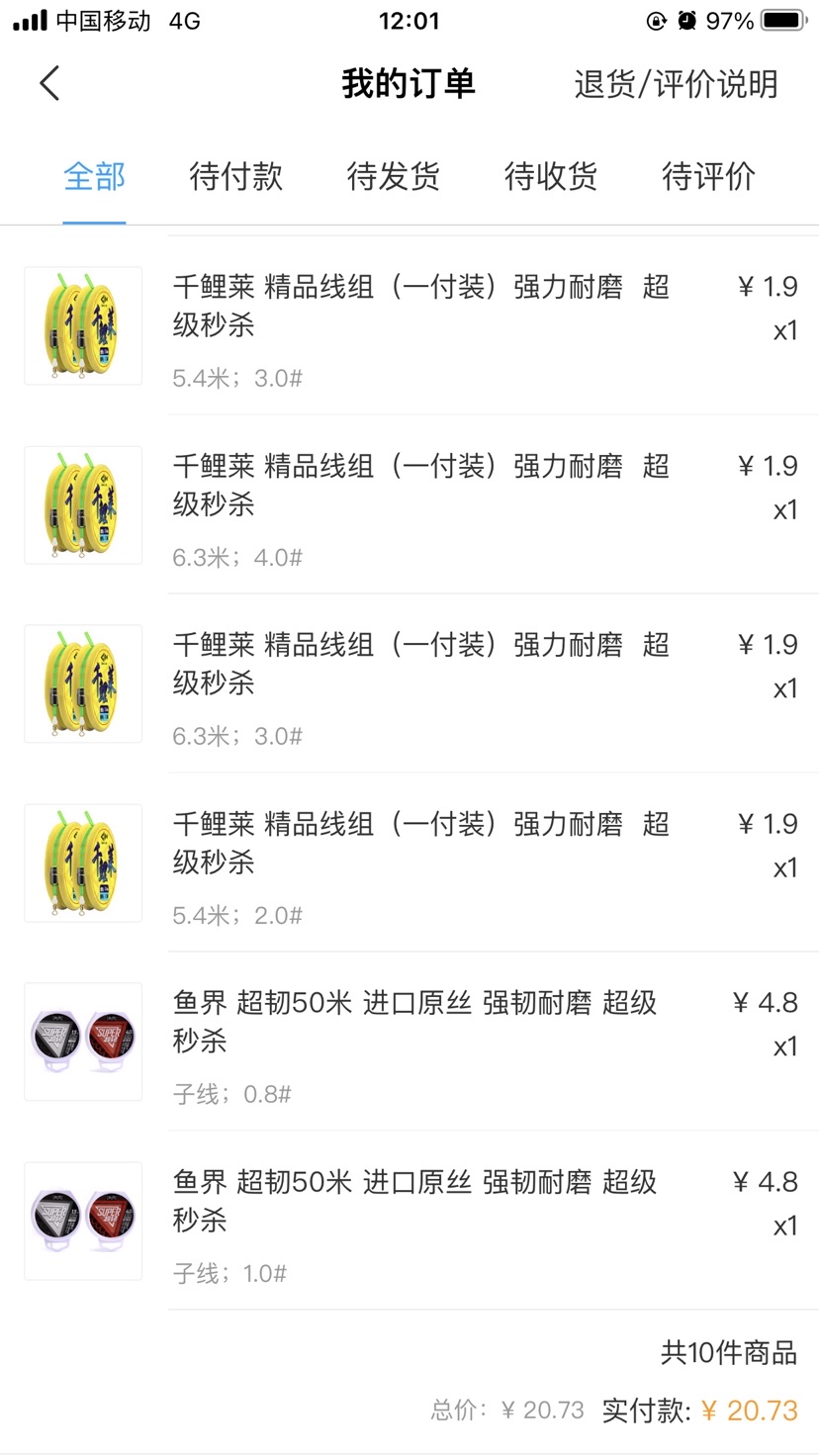The height and width of the screenshot is (1456, 819).
Task: Switch to the 待付款 tab
Action: pyautogui.click(x=235, y=175)
